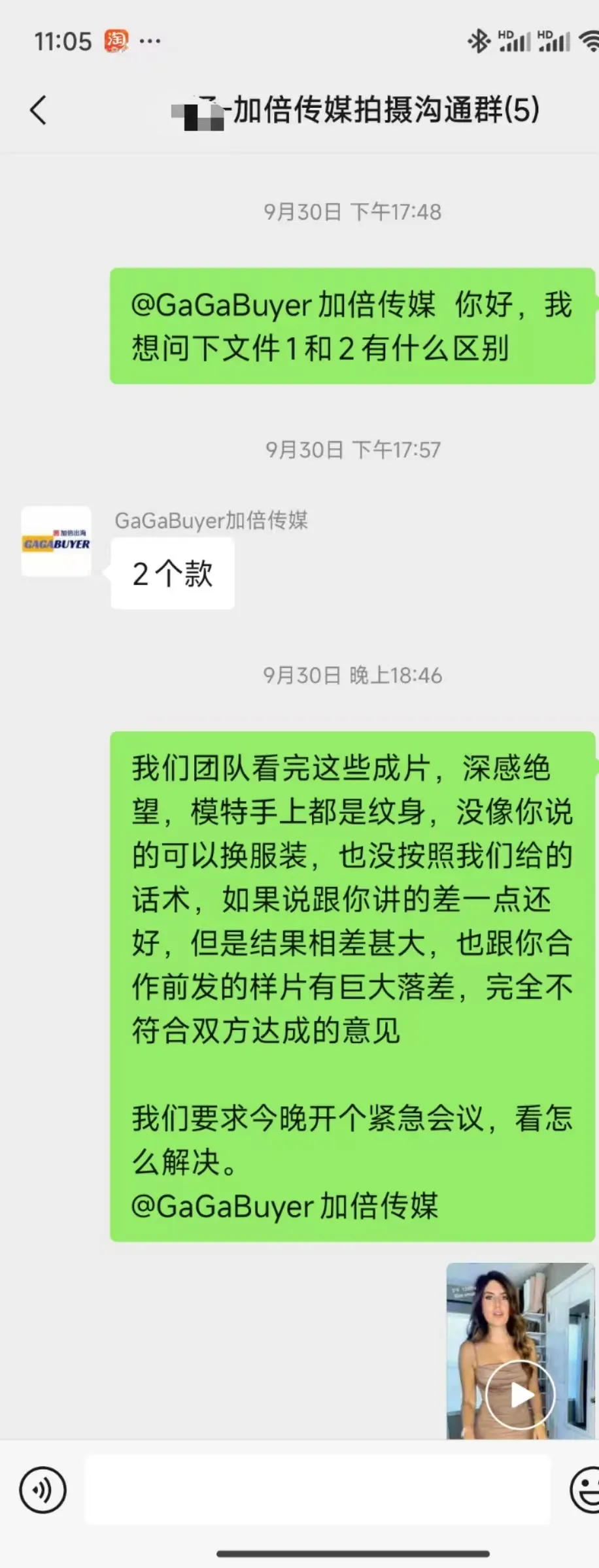
Task: Open GaGaBuyer加倍传媒's profile avatar
Action: click(x=56, y=541)
